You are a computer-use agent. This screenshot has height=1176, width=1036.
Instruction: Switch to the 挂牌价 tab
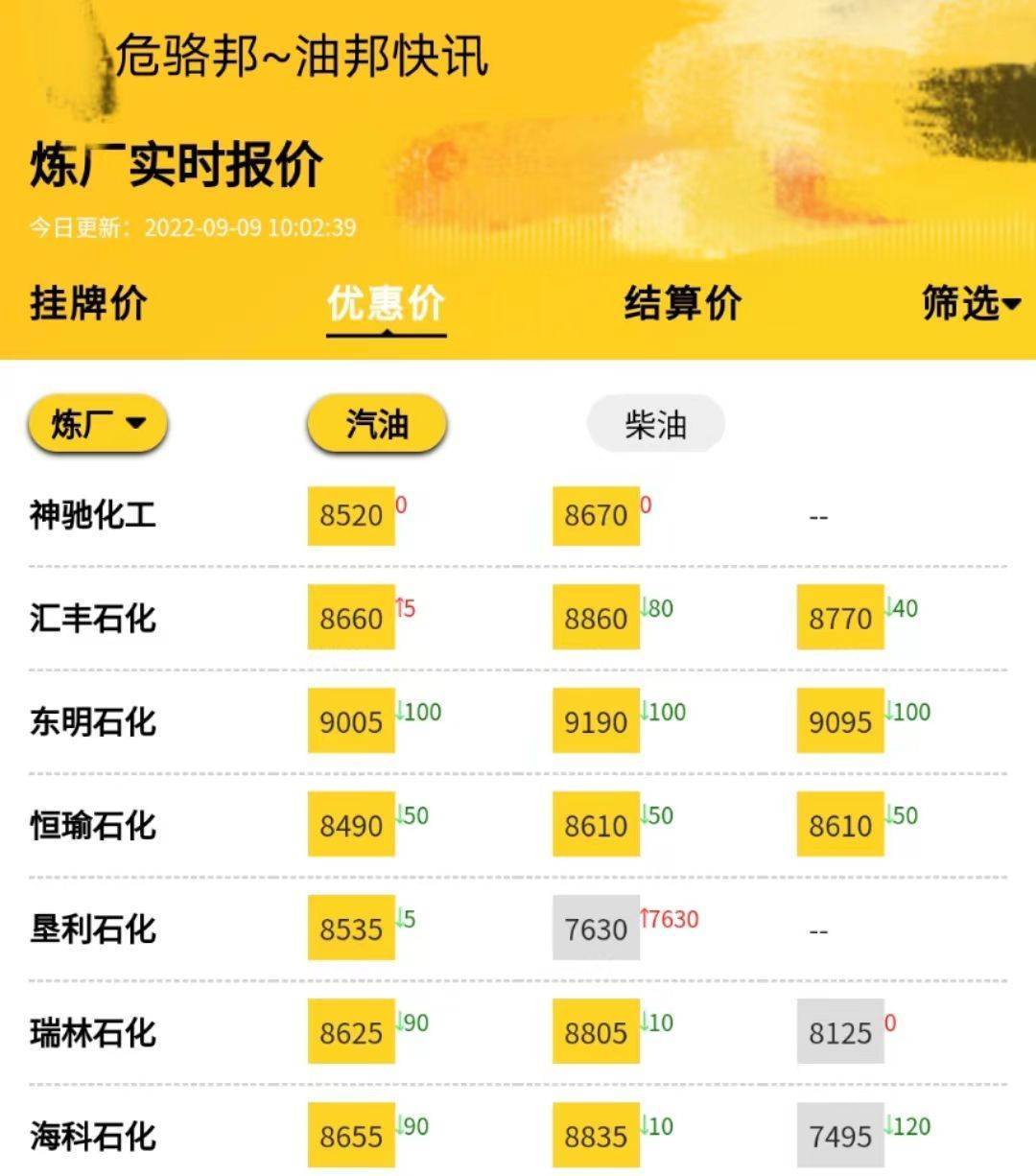click(88, 303)
